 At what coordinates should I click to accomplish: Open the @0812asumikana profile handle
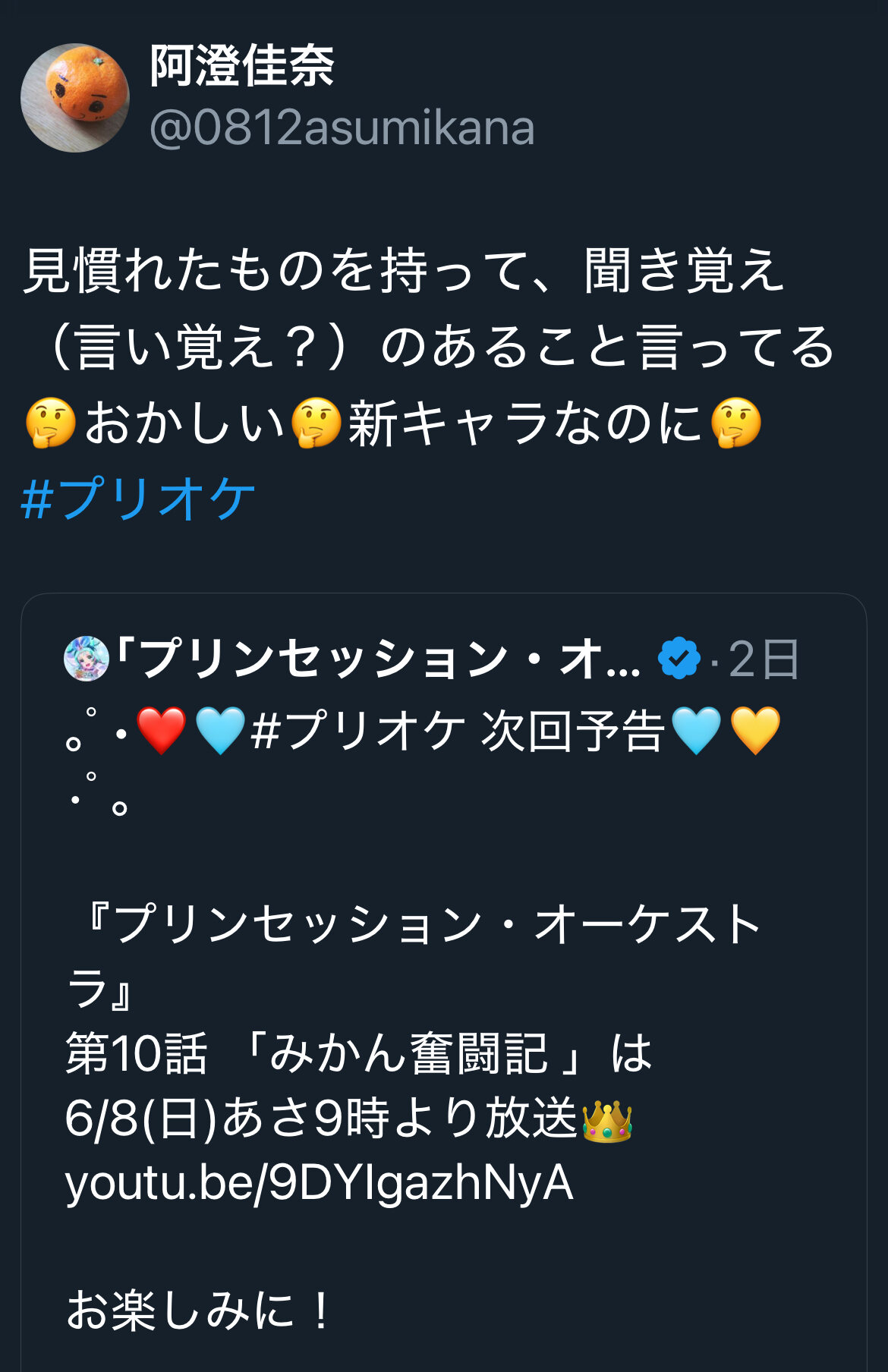coord(342,127)
